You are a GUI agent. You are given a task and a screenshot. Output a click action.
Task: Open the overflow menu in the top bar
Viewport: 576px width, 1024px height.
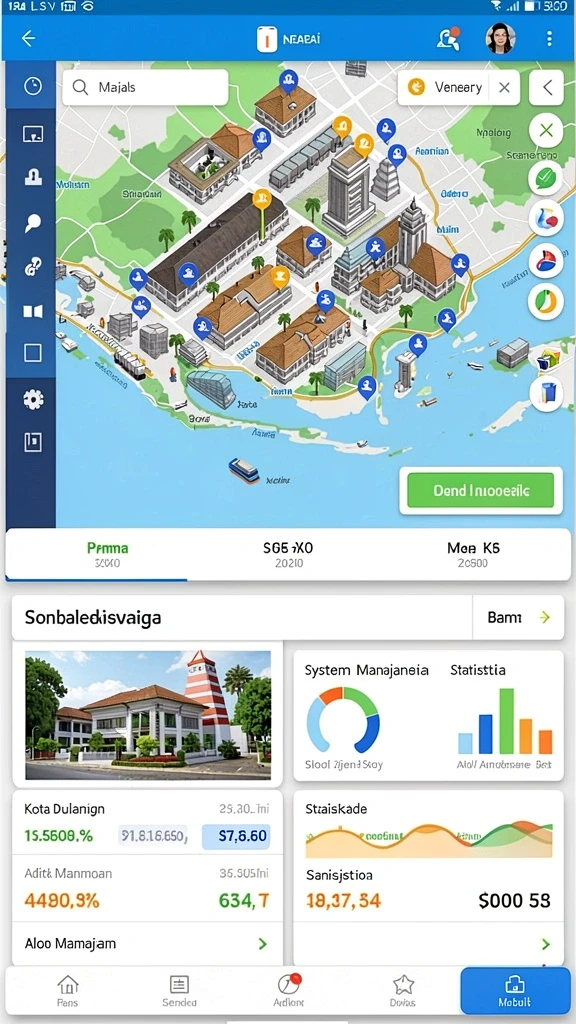[x=549, y=39]
